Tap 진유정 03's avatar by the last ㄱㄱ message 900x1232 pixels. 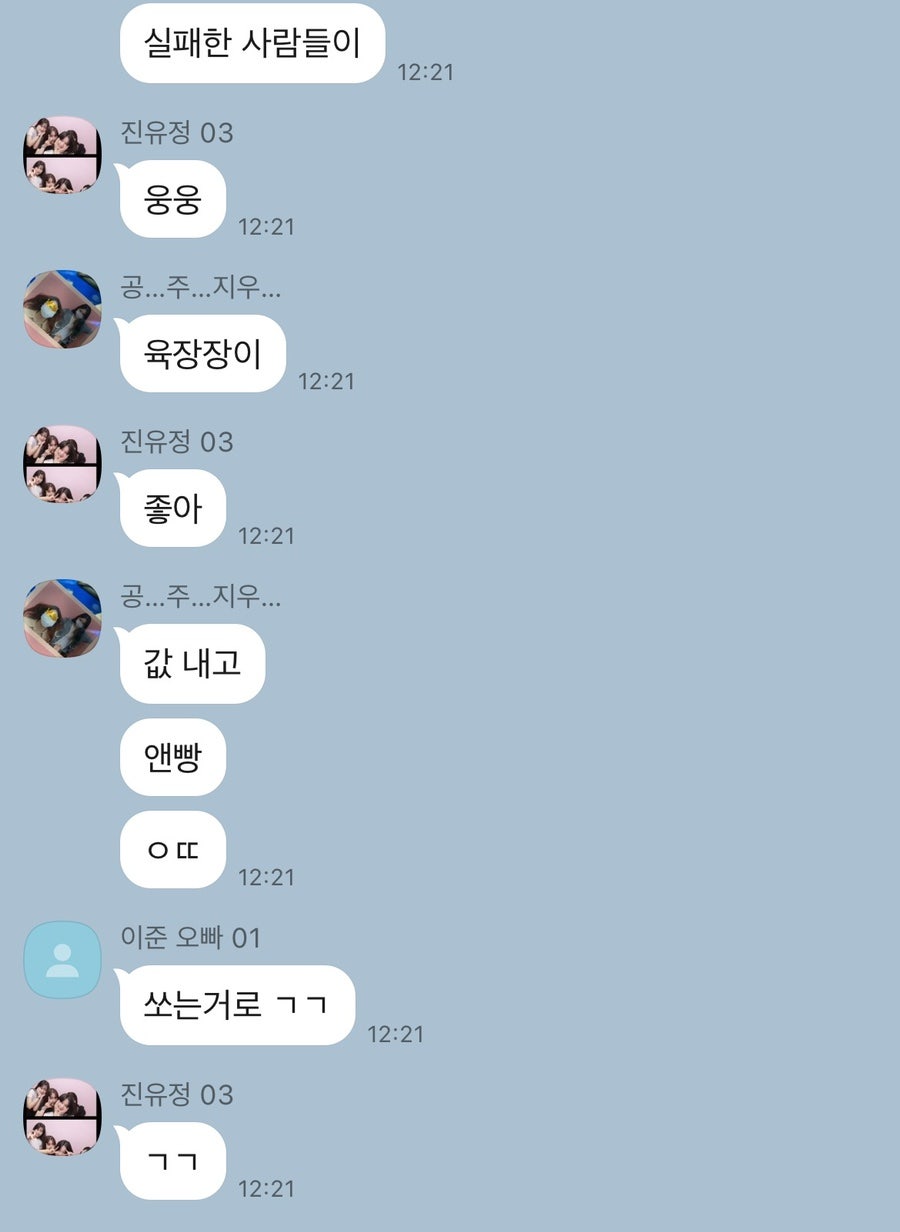tap(62, 1117)
